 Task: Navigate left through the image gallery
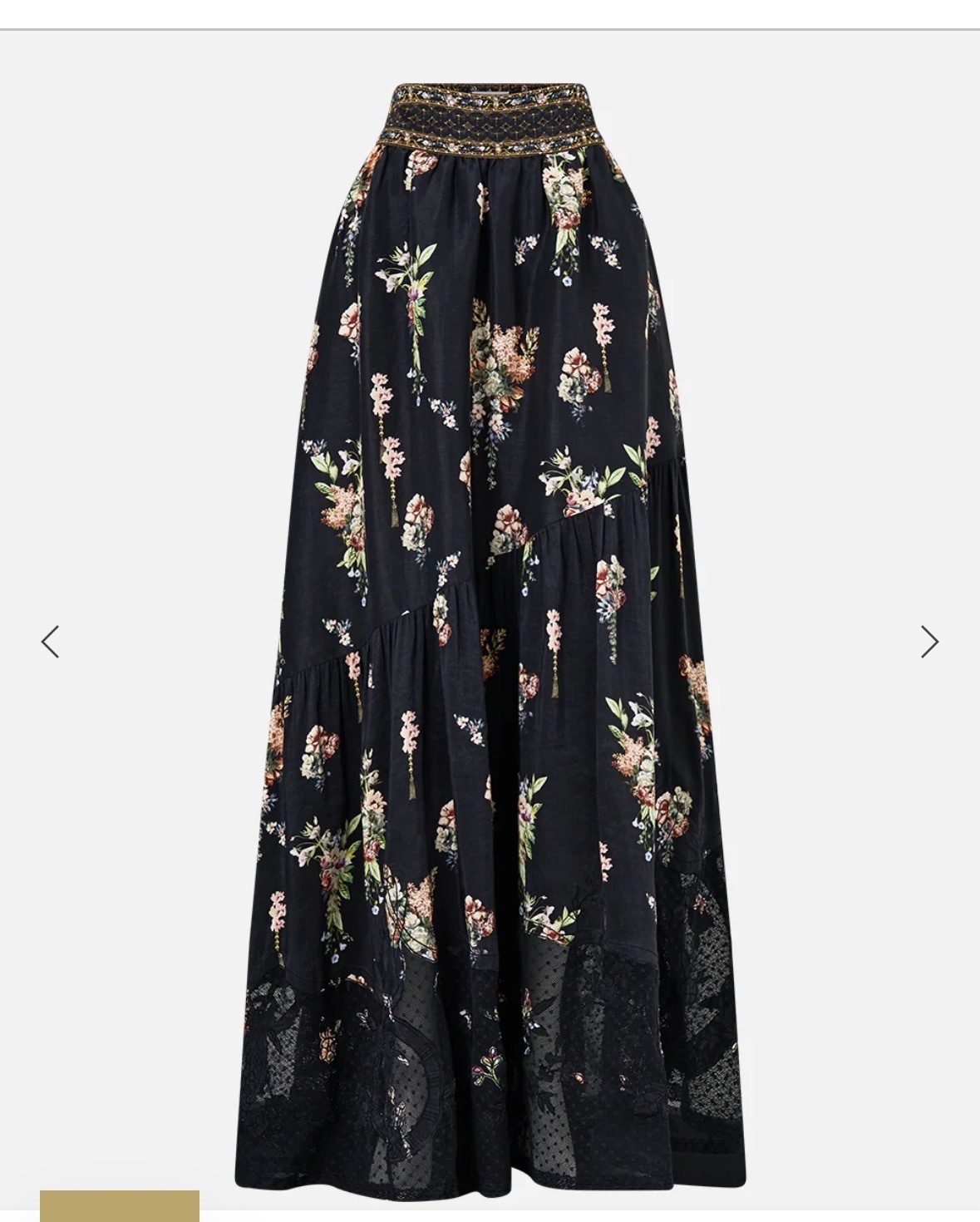(50, 641)
